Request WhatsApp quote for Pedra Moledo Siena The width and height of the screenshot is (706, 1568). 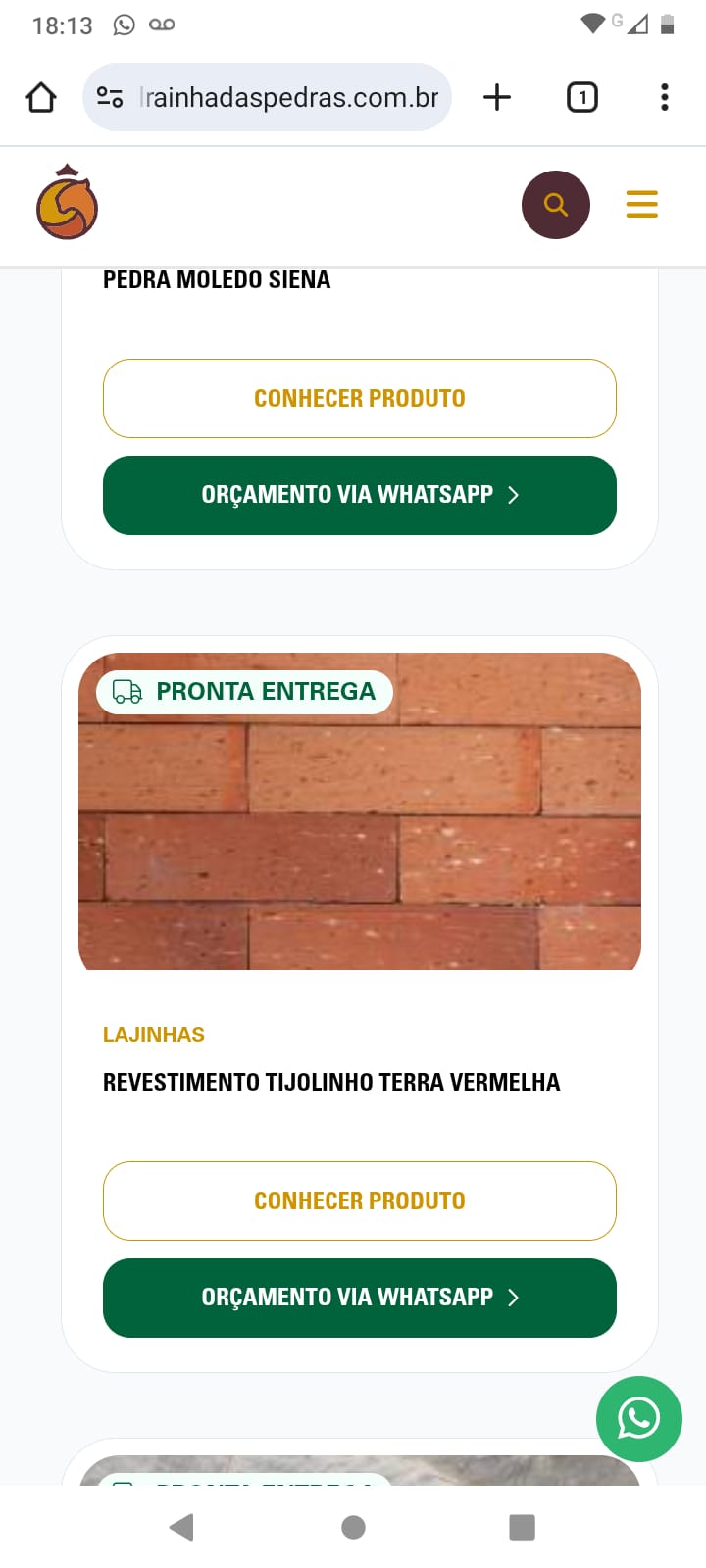click(x=359, y=495)
